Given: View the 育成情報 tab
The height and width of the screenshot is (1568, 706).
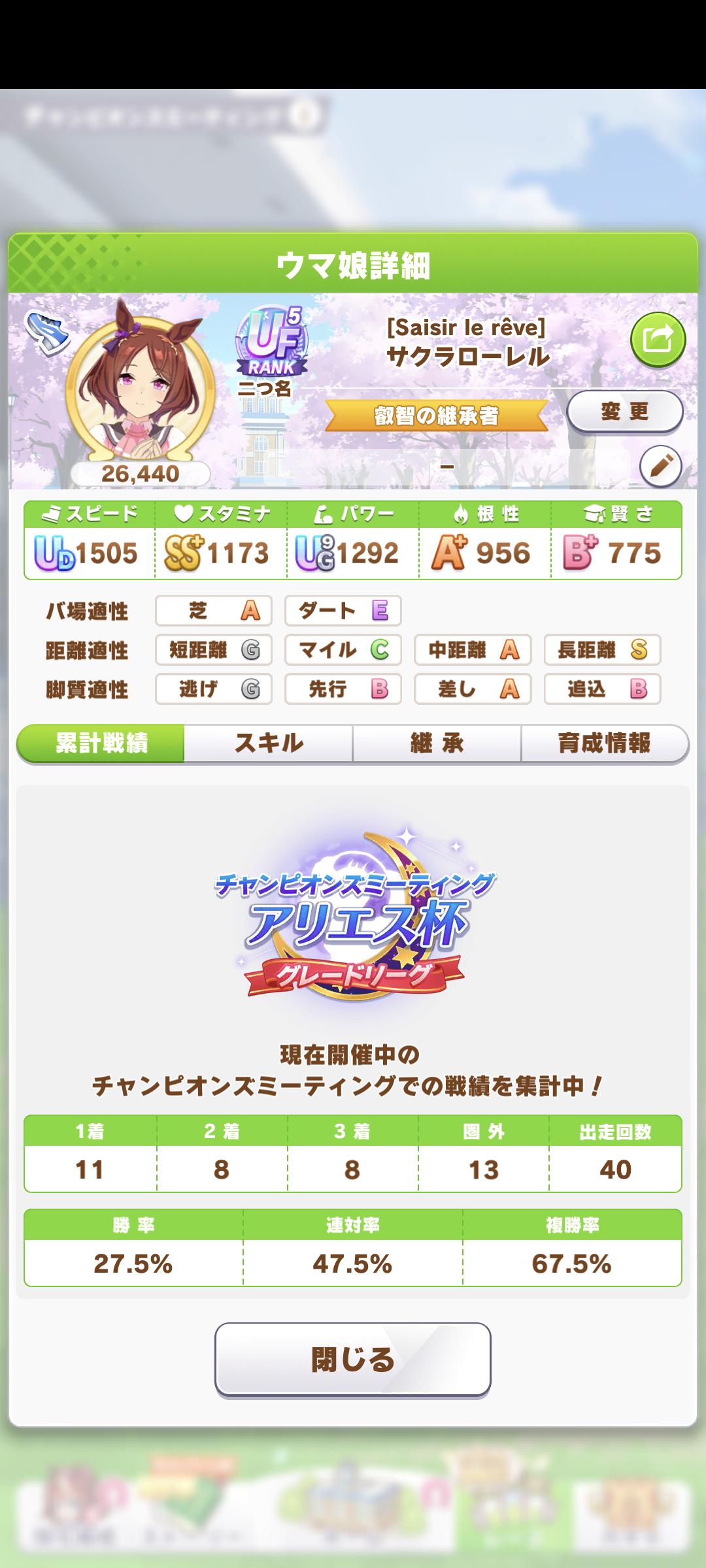Looking at the screenshot, I should tap(604, 743).
